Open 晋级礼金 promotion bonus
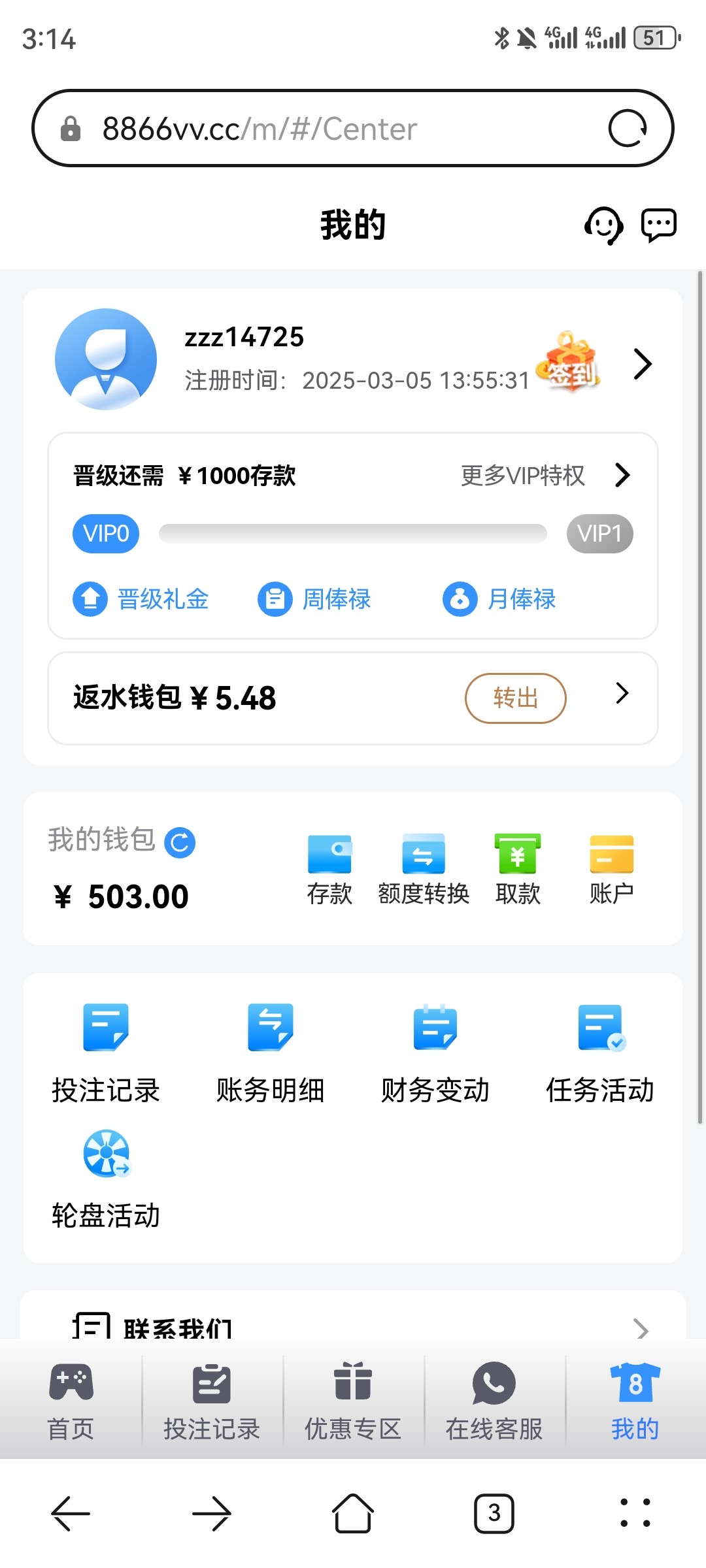 [141, 599]
